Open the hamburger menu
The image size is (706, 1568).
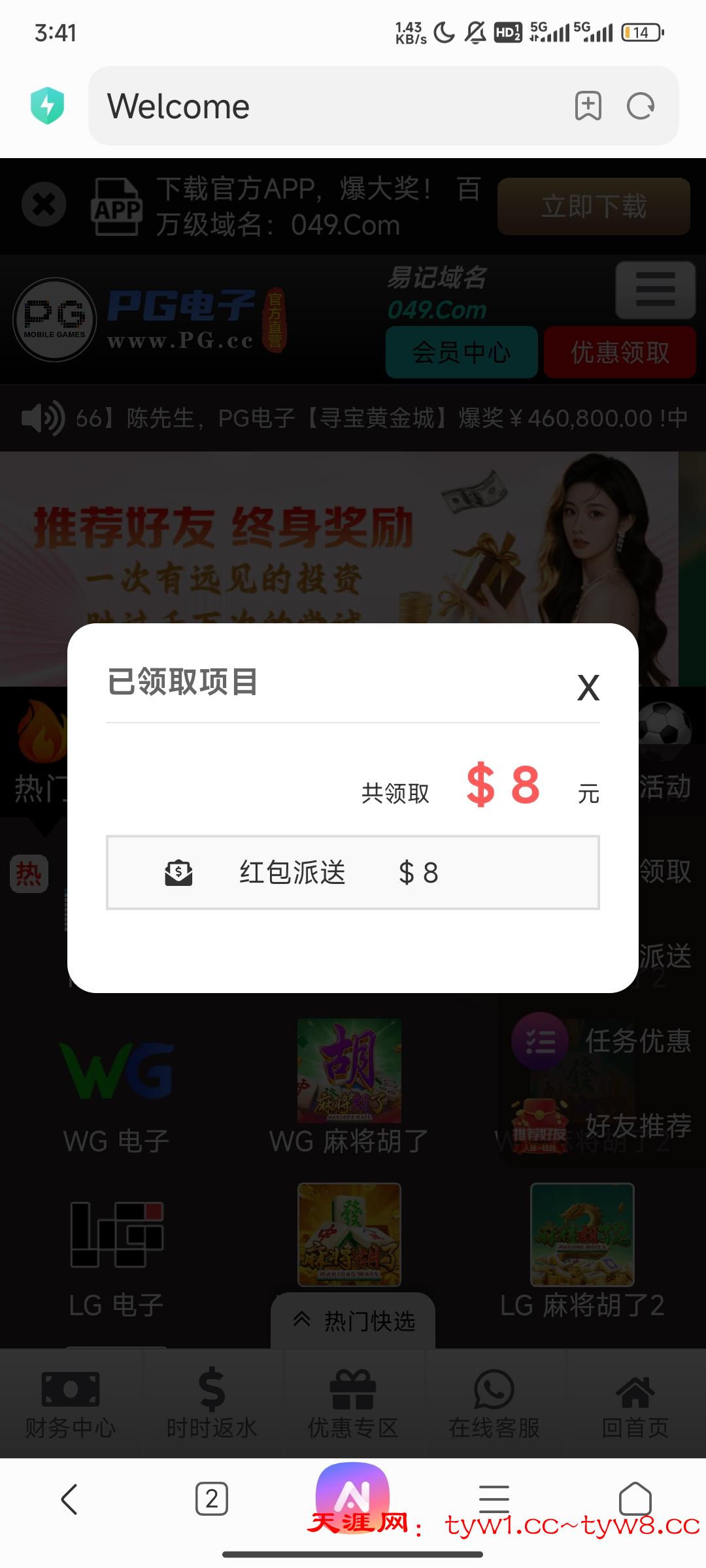[655, 289]
